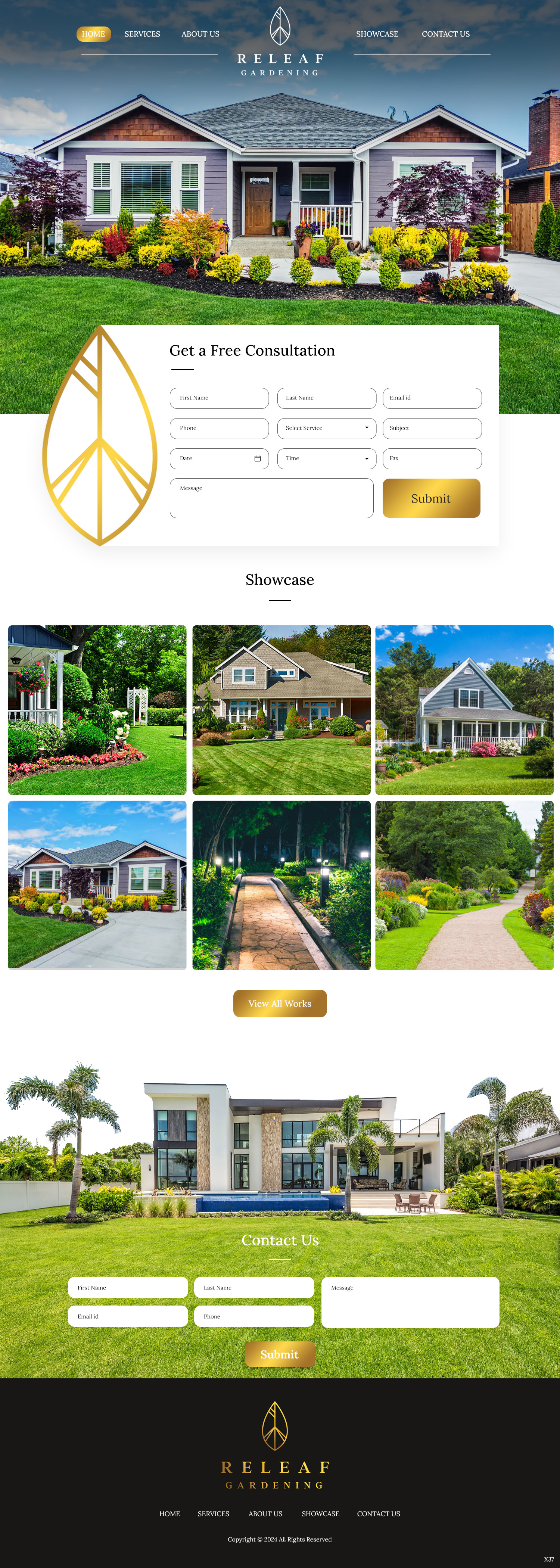Select the Home link in footer
Viewport: 560px width, 1568px height.
[x=169, y=1514]
